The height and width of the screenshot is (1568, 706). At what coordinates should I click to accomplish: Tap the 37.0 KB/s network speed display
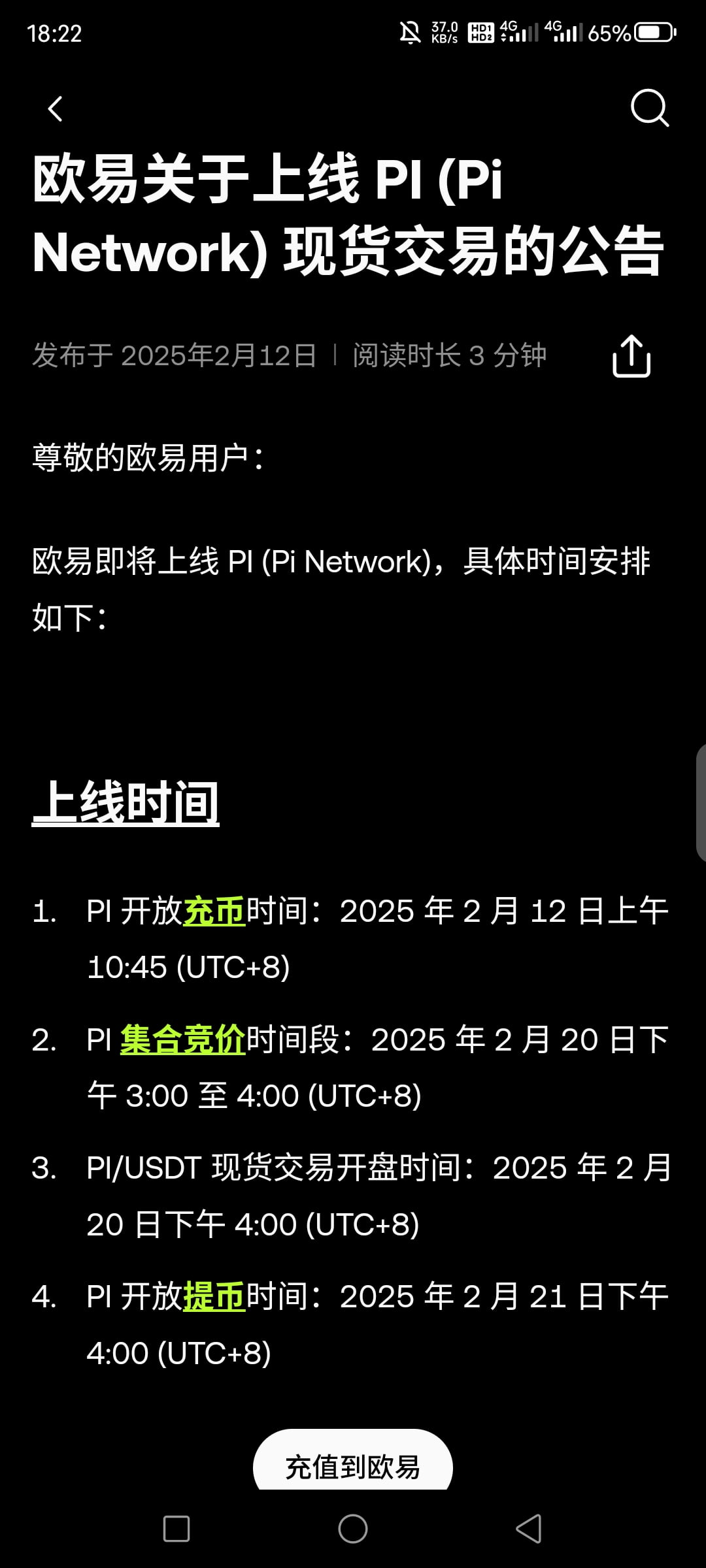click(x=444, y=31)
